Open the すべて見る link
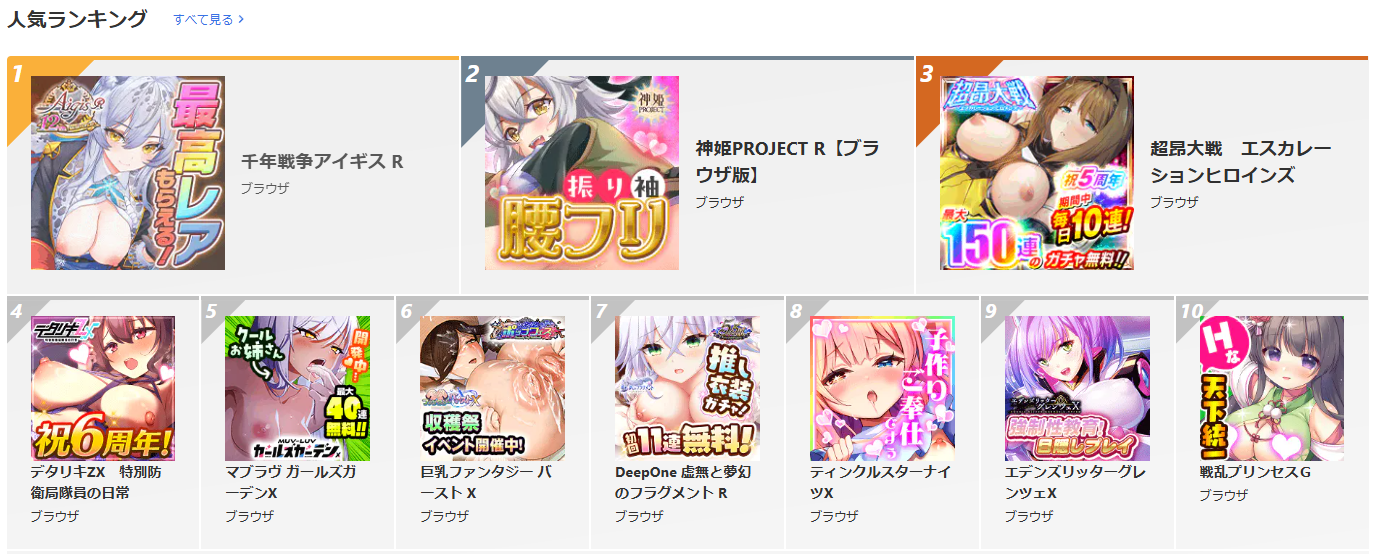1381x554 pixels. pos(208,19)
